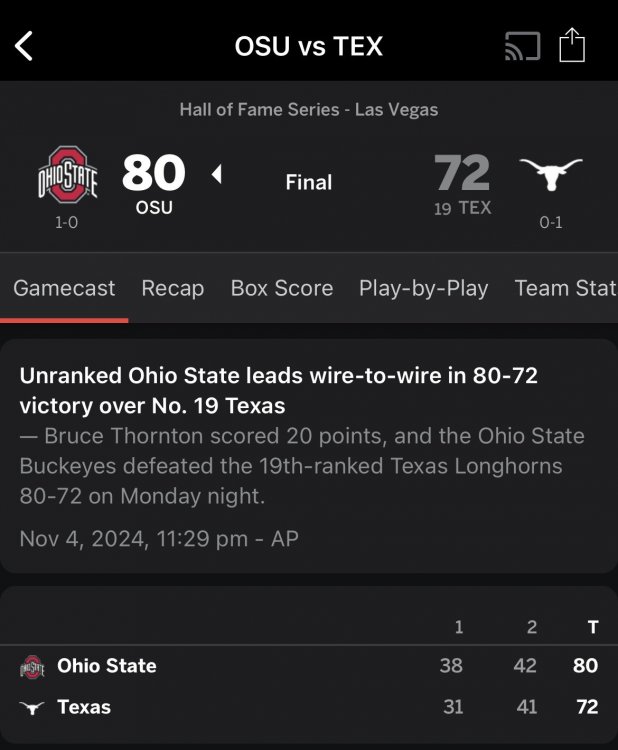The image size is (618, 750).
Task: Select the Play-by-Play tab
Action: click(423, 288)
